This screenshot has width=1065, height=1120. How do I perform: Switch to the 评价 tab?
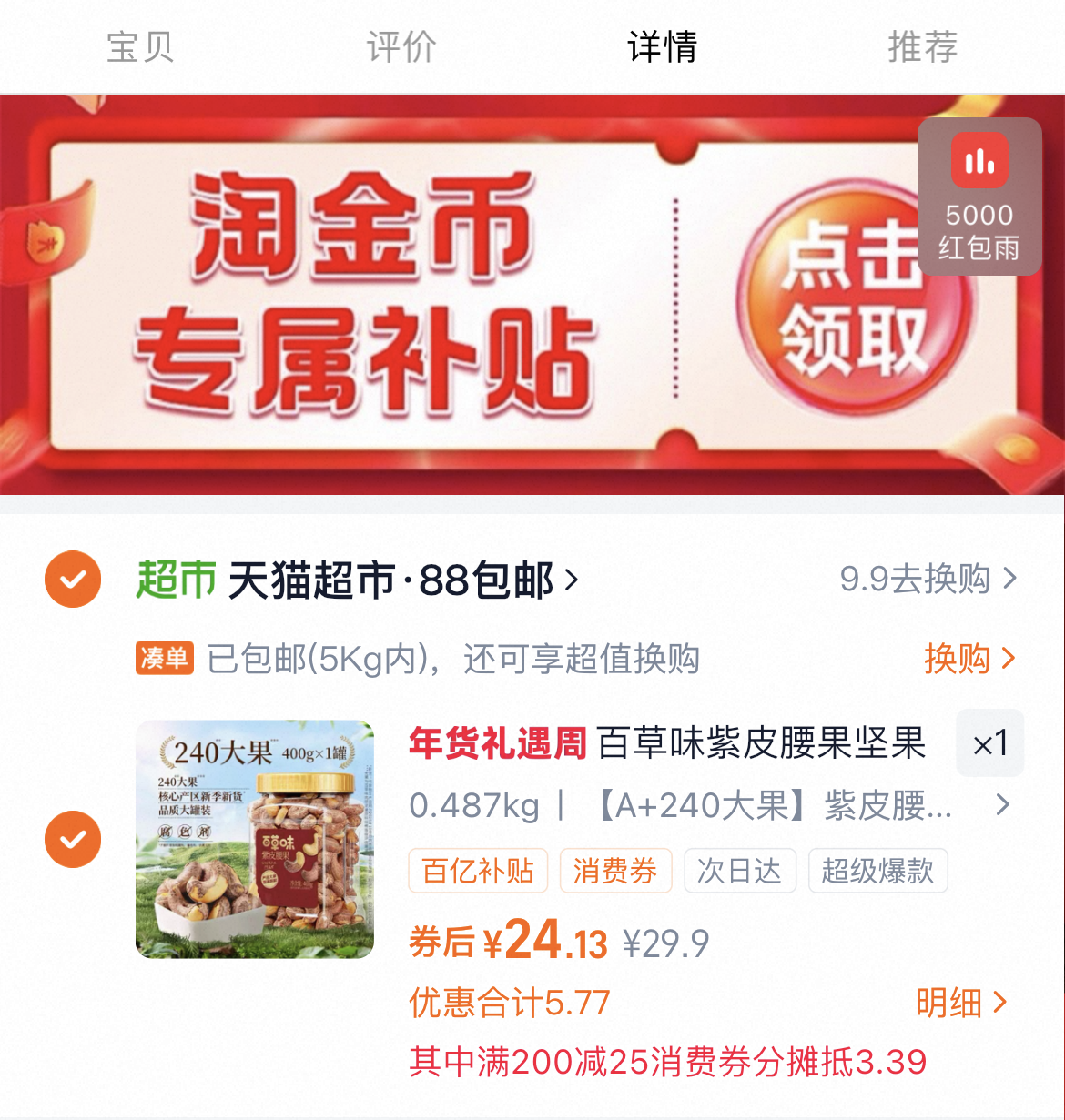point(401,46)
